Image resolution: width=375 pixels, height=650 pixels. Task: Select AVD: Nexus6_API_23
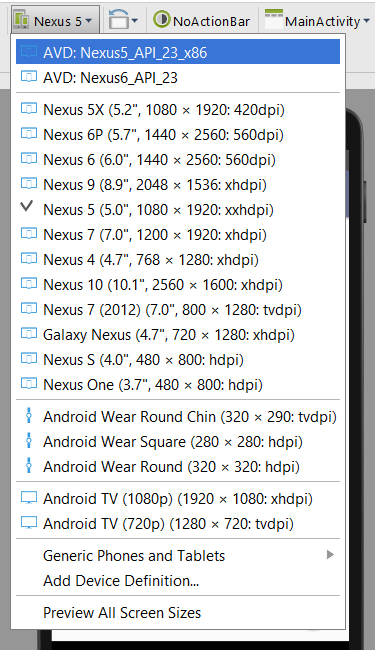(x=178, y=78)
